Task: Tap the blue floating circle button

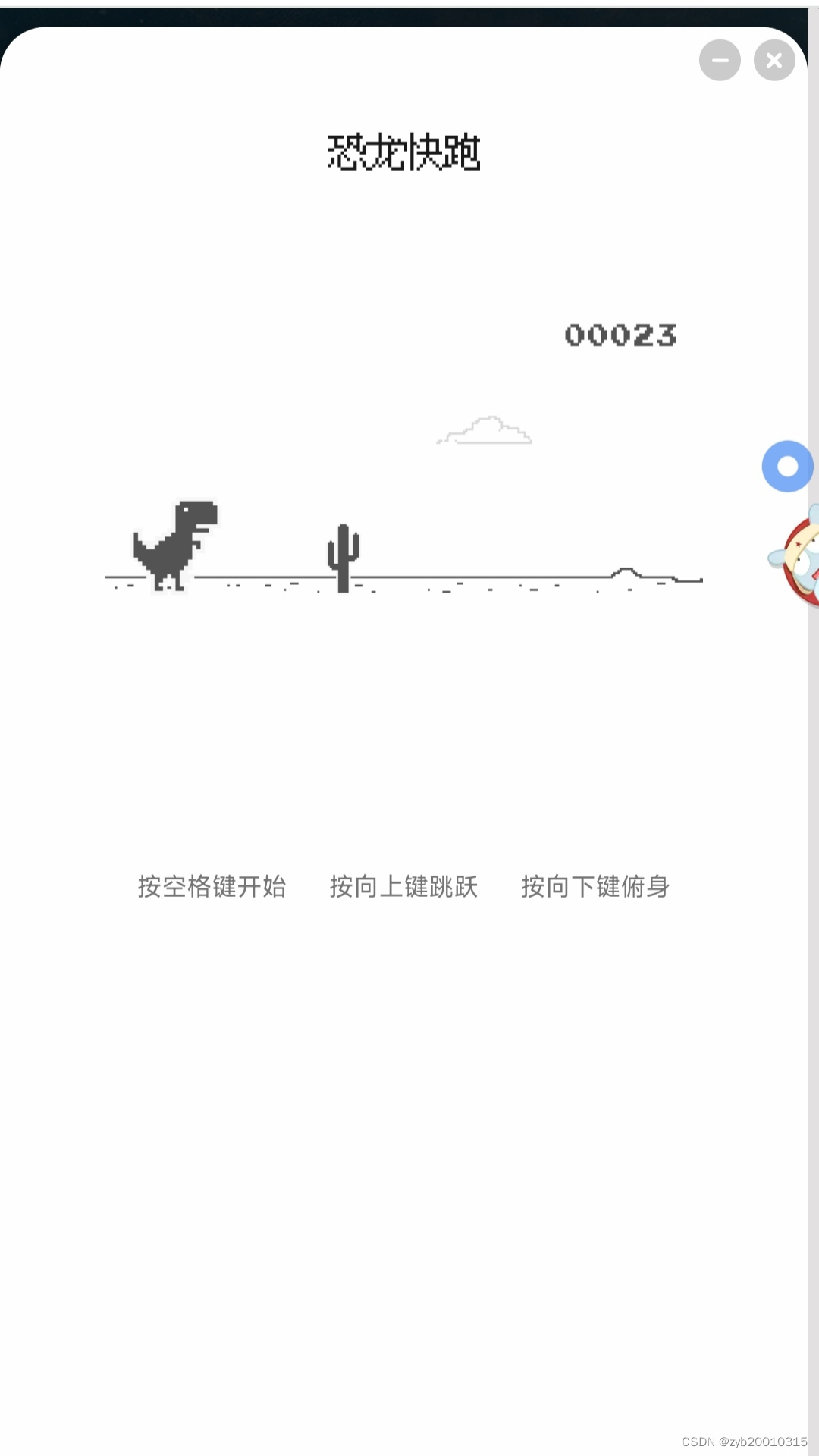Action: pyautogui.click(x=787, y=466)
